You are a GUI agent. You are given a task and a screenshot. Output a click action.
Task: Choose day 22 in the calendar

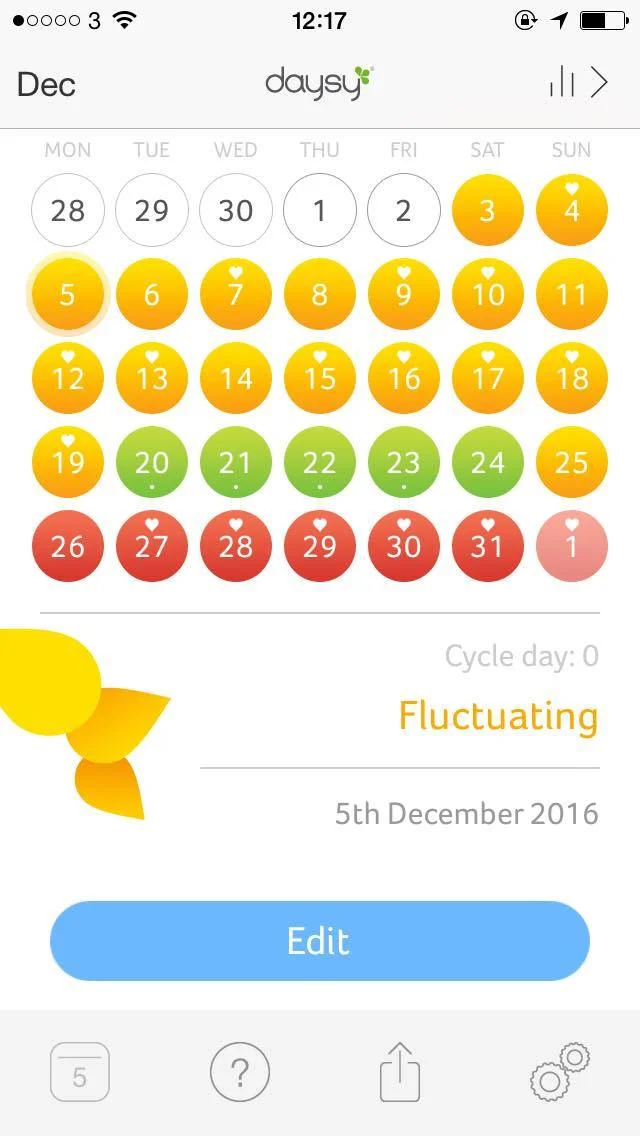coord(320,462)
